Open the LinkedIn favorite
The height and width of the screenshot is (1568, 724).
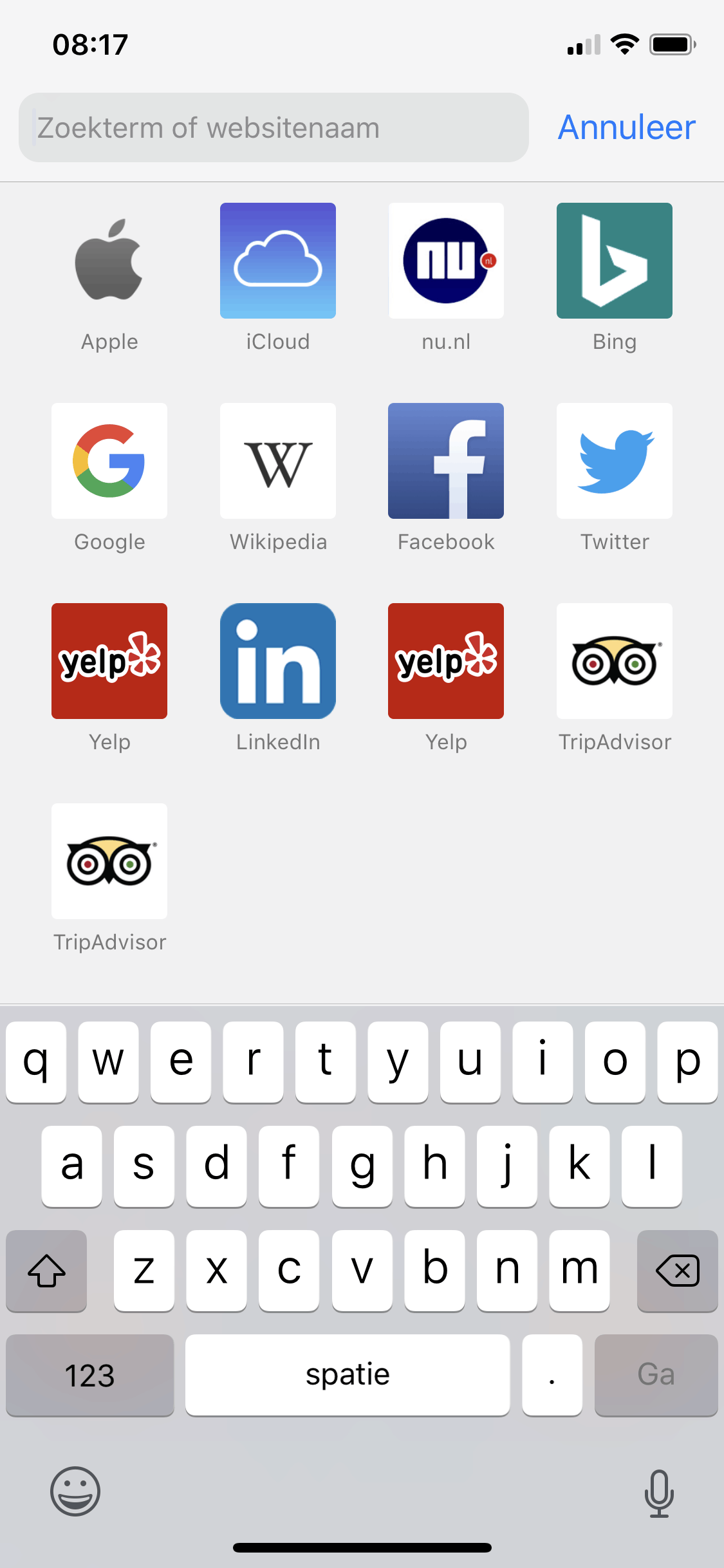tap(278, 662)
